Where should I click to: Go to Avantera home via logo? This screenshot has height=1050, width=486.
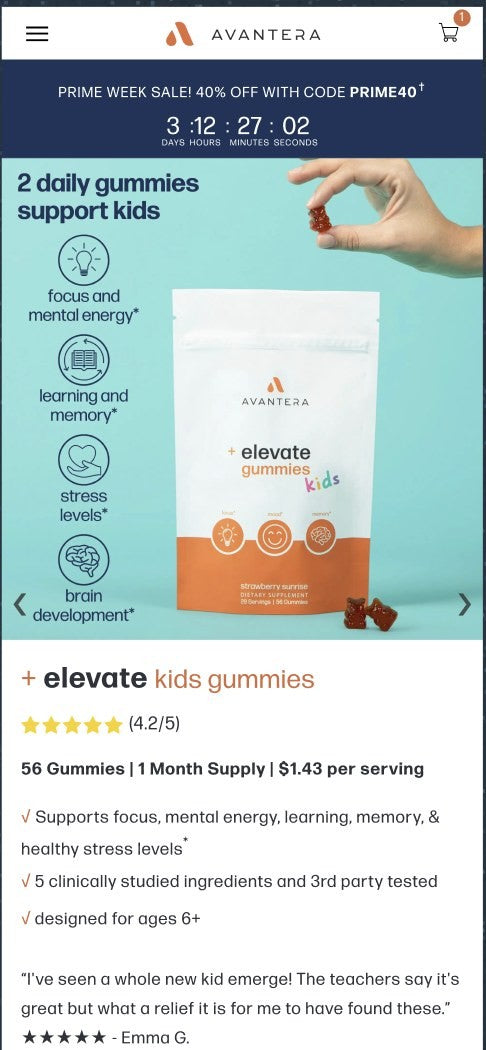(243, 34)
